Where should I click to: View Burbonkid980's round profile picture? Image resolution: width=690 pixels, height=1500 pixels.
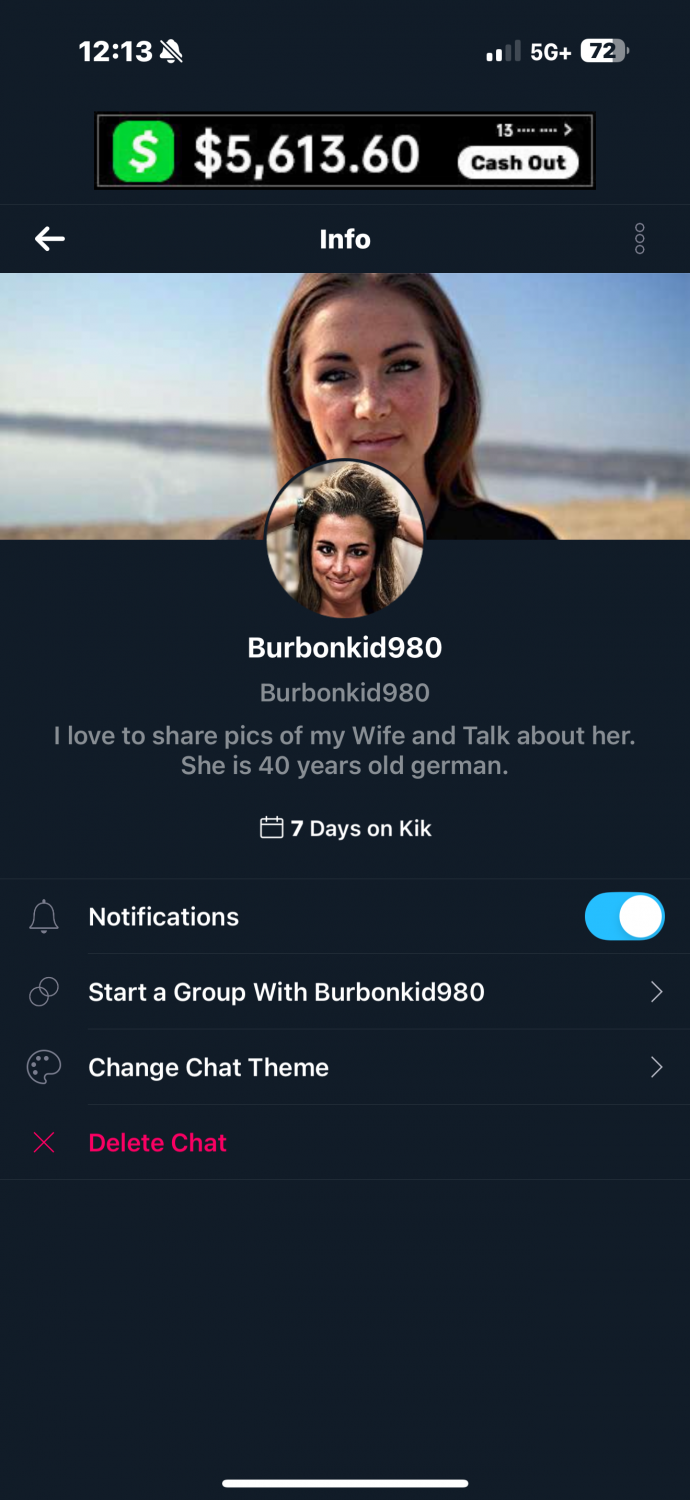(x=345, y=540)
